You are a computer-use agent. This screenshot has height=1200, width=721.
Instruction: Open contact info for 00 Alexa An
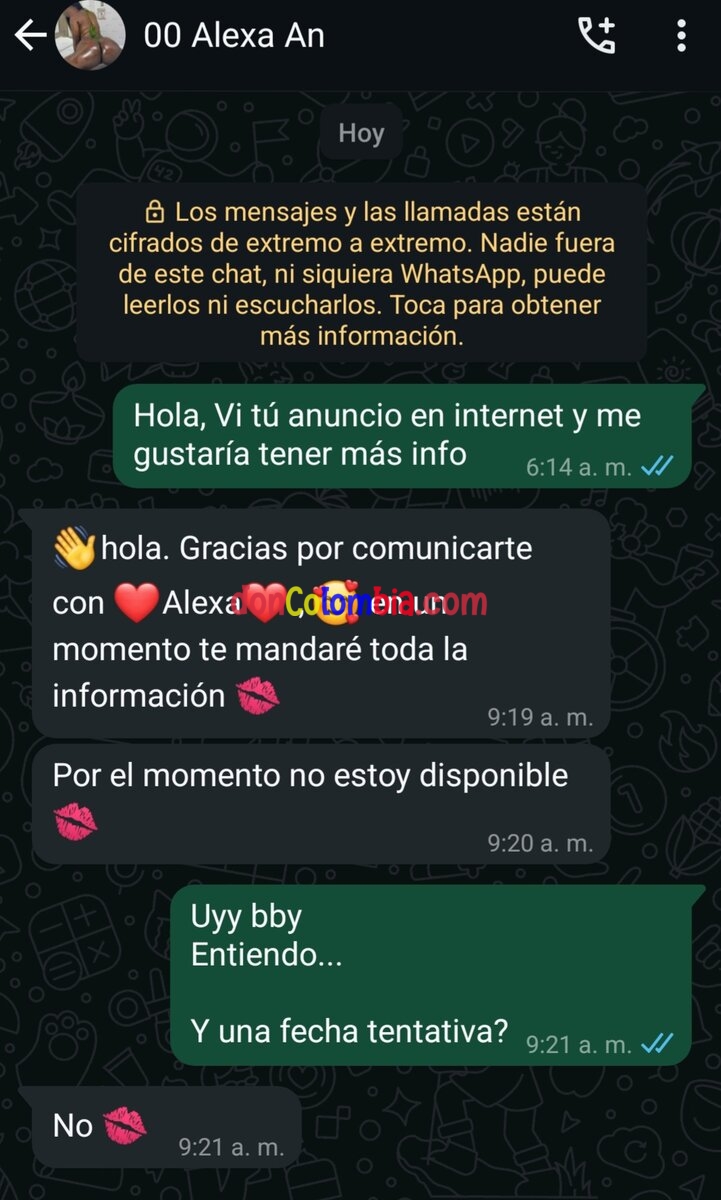point(234,36)
